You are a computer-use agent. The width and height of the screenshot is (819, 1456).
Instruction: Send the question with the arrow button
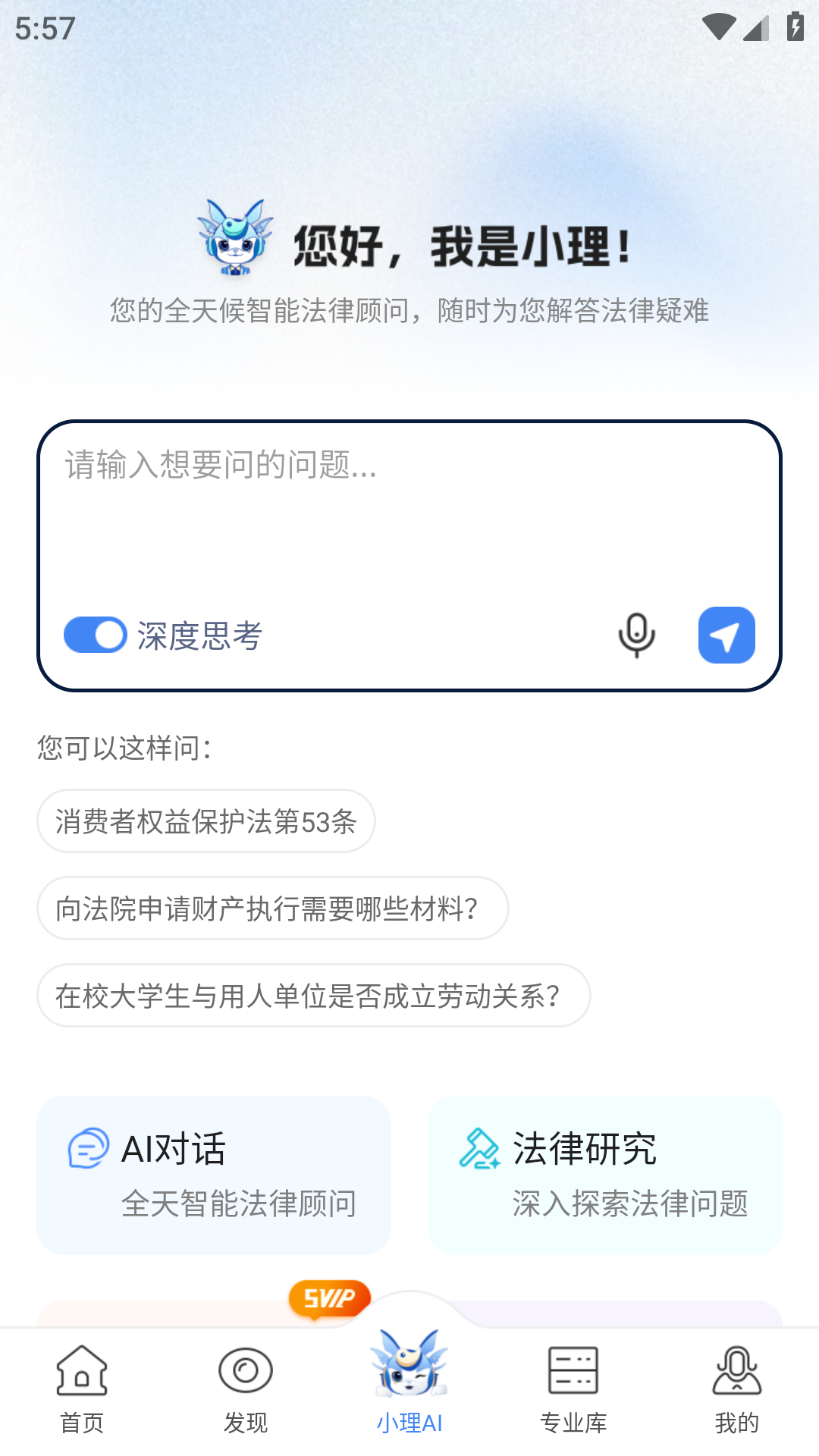point(726,635)
